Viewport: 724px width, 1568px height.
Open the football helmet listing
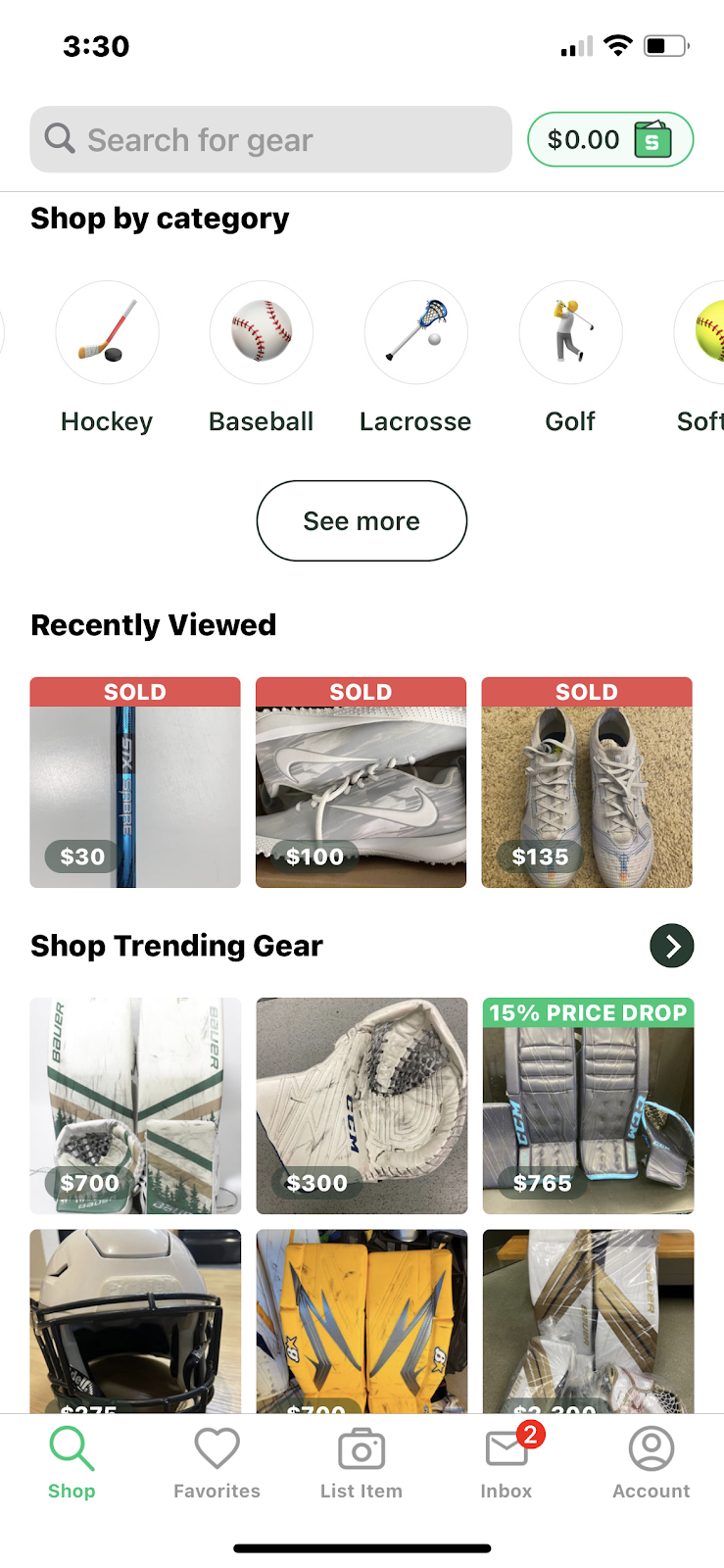click(135, 1318)
